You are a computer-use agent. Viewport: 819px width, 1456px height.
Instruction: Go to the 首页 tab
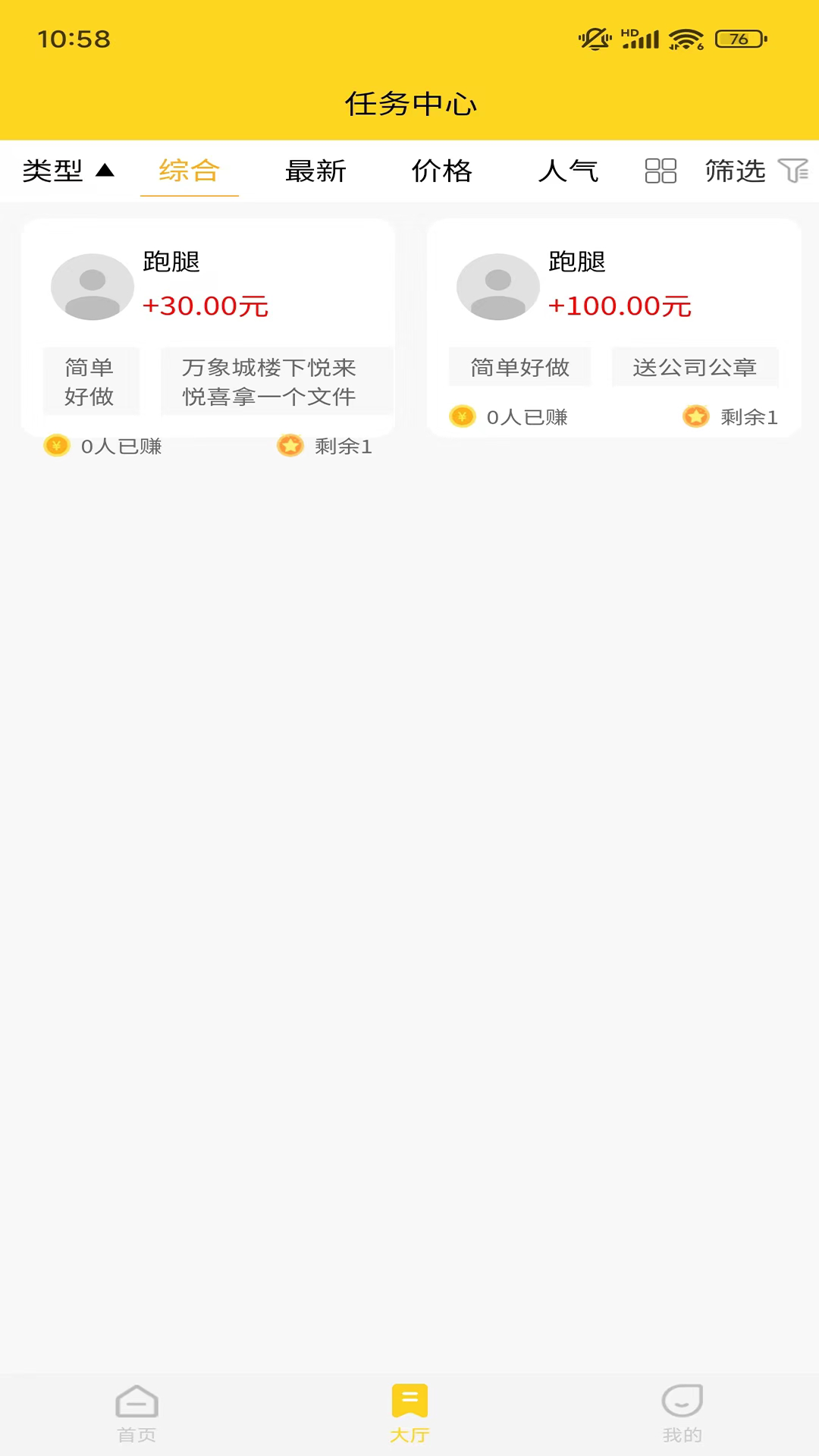[136, 1413]
